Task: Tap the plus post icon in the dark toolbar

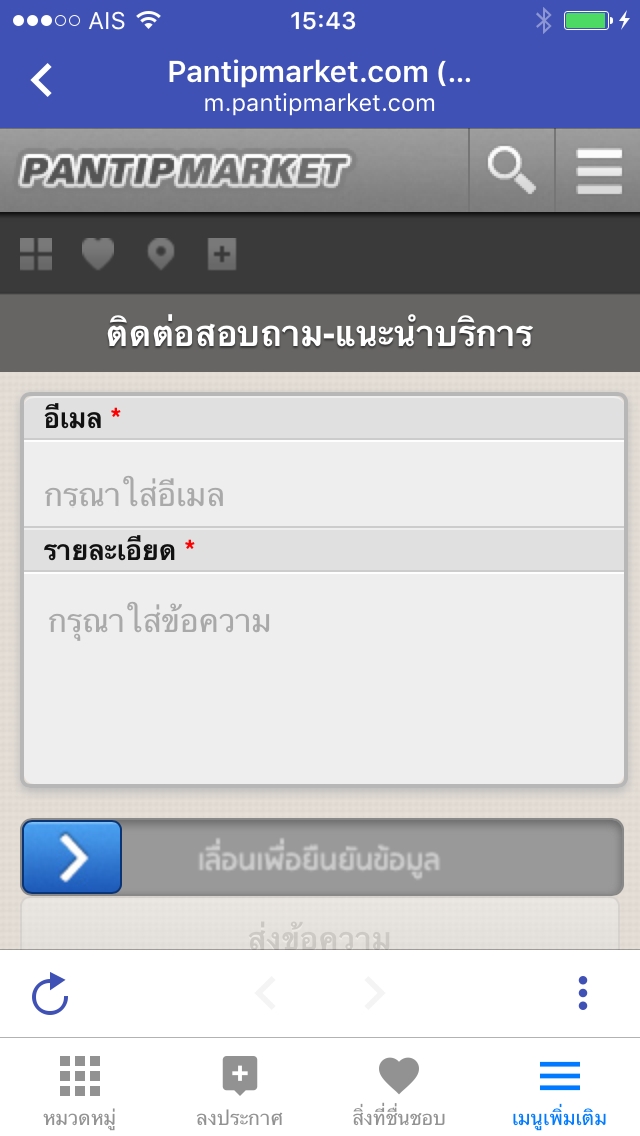Action: coord(222,254)
